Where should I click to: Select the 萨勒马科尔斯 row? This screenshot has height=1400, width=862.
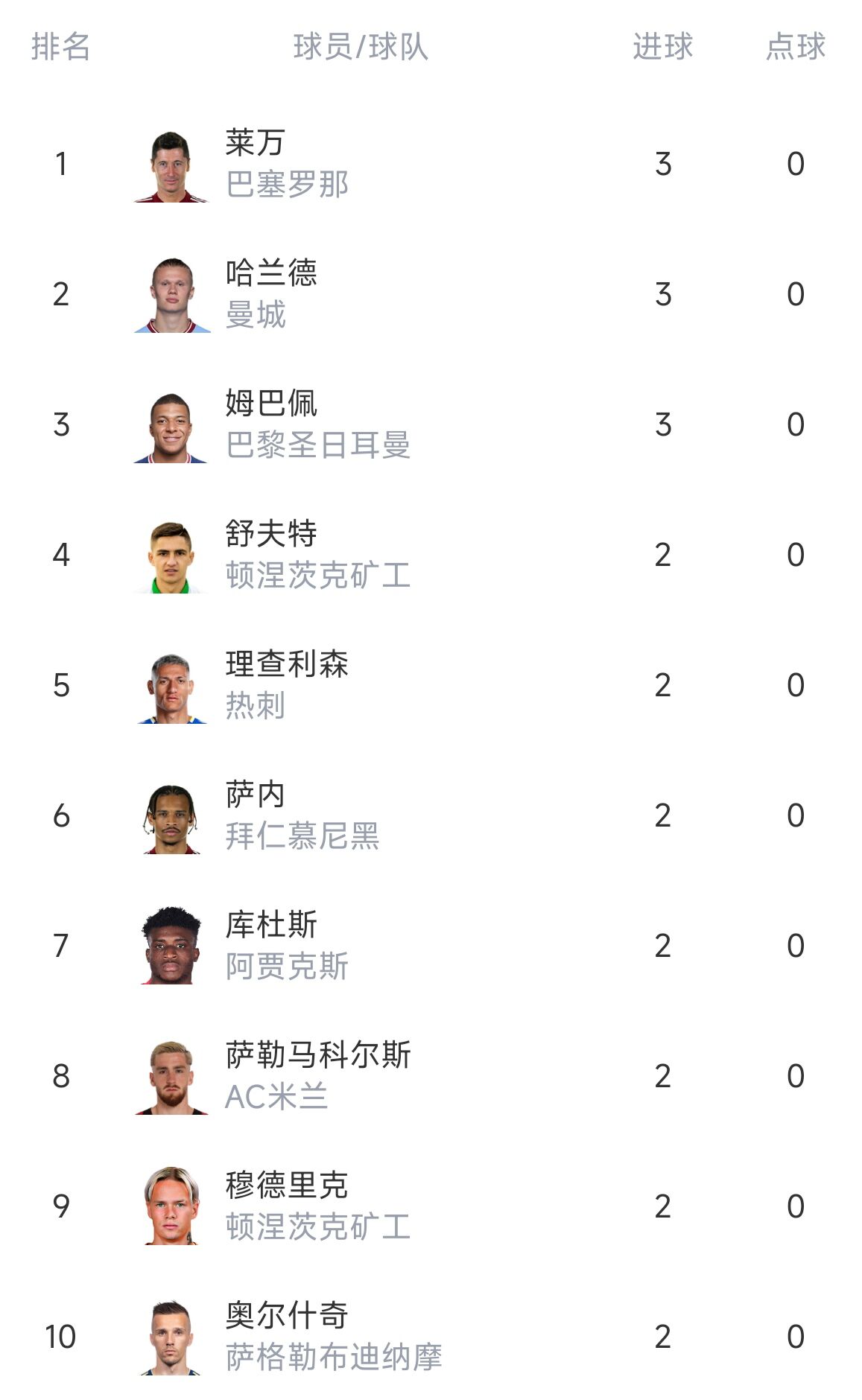(x=431, y=1076)
